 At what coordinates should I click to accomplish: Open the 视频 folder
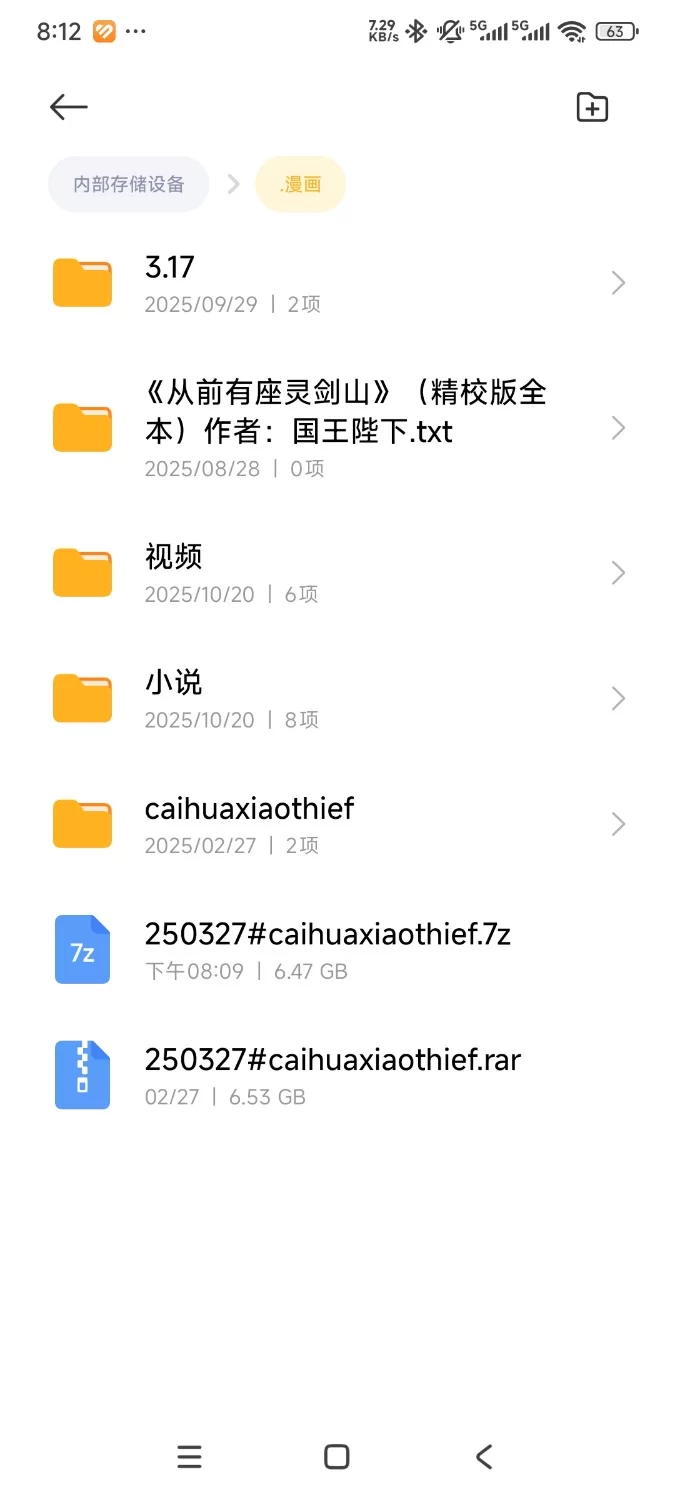pyautogui.click(x=337, y=572)
